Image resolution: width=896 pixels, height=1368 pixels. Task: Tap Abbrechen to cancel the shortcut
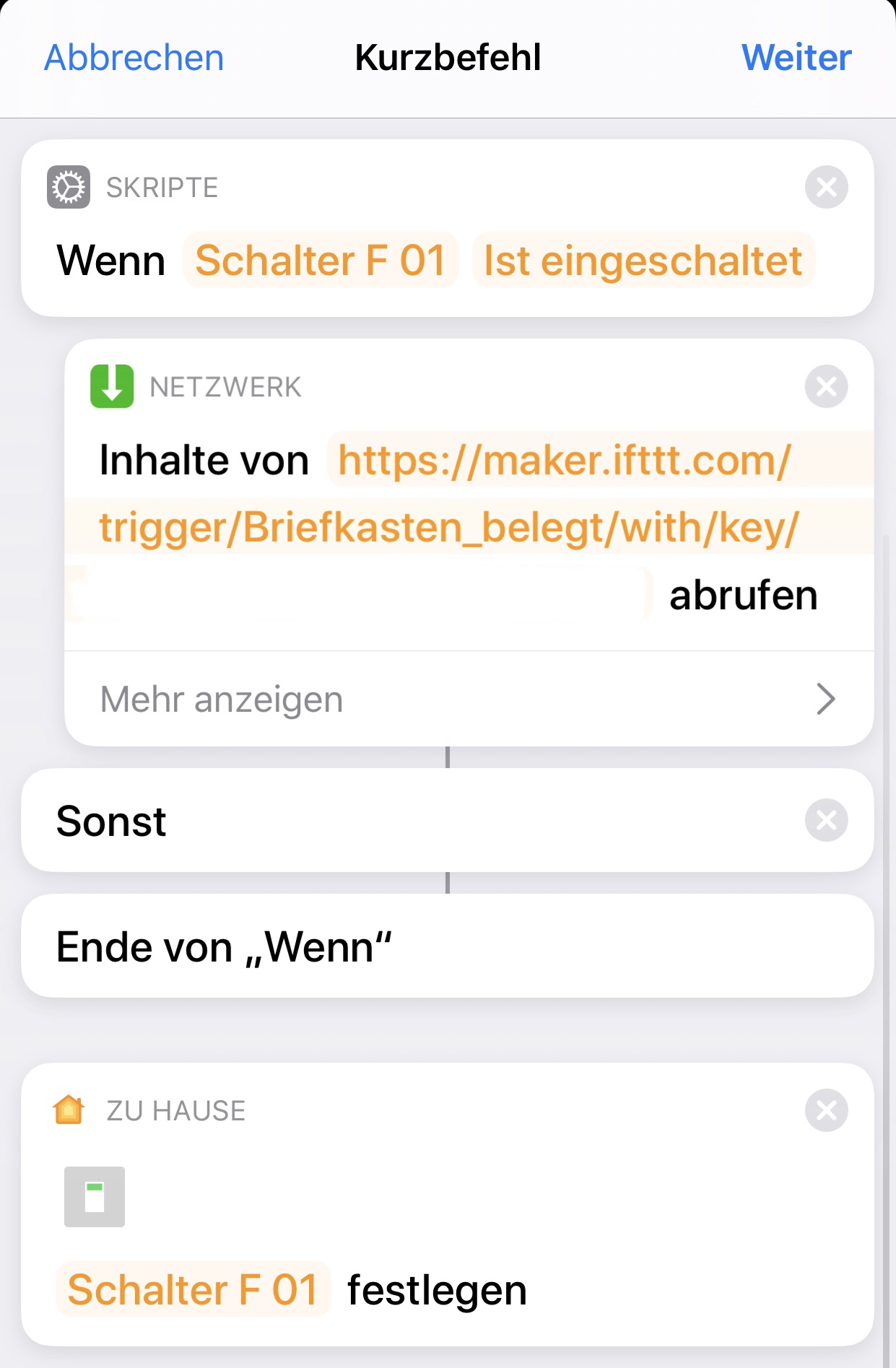(134, 58)
